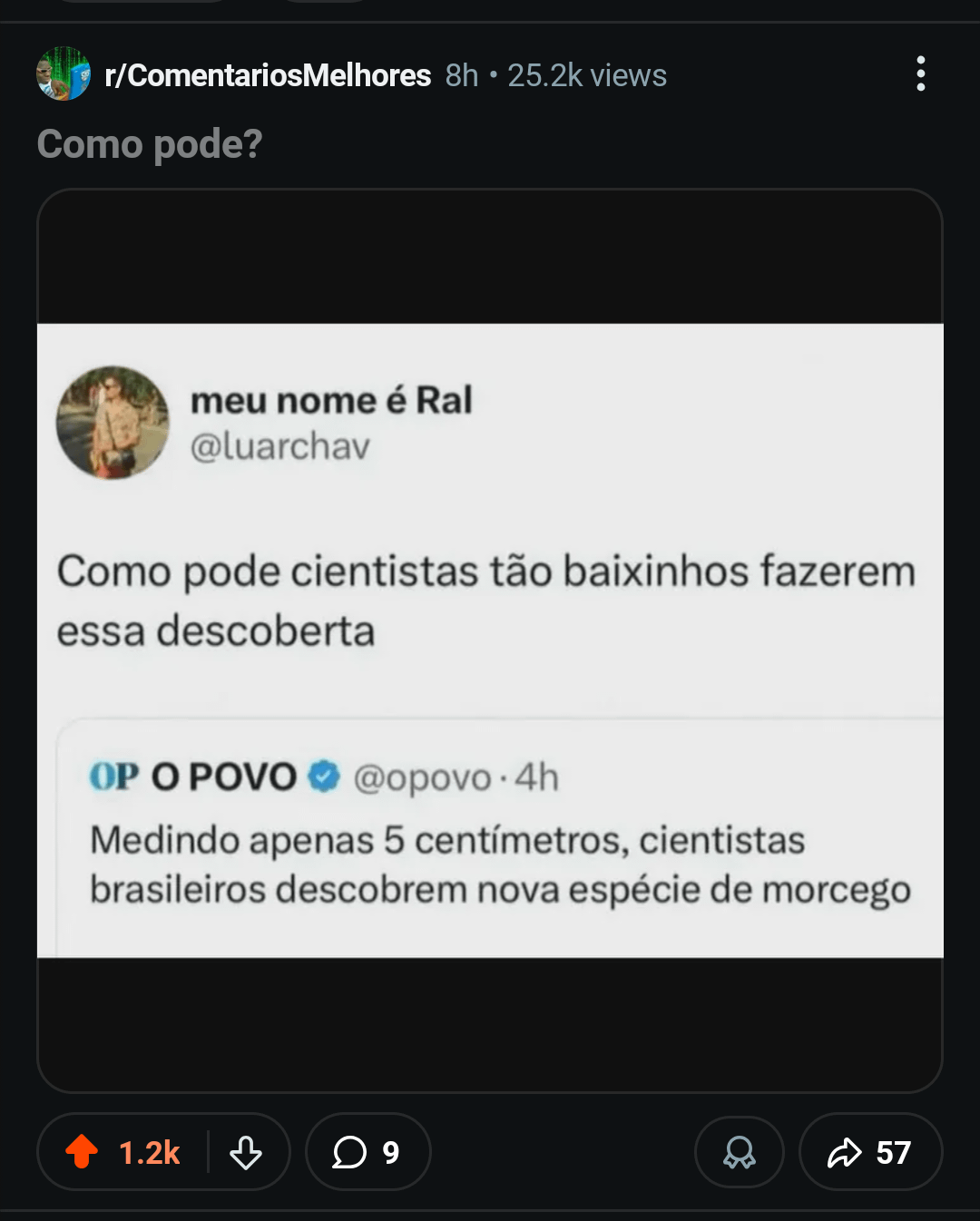
Task: Open the "Como pode?" post title
Action: point(150,144)
